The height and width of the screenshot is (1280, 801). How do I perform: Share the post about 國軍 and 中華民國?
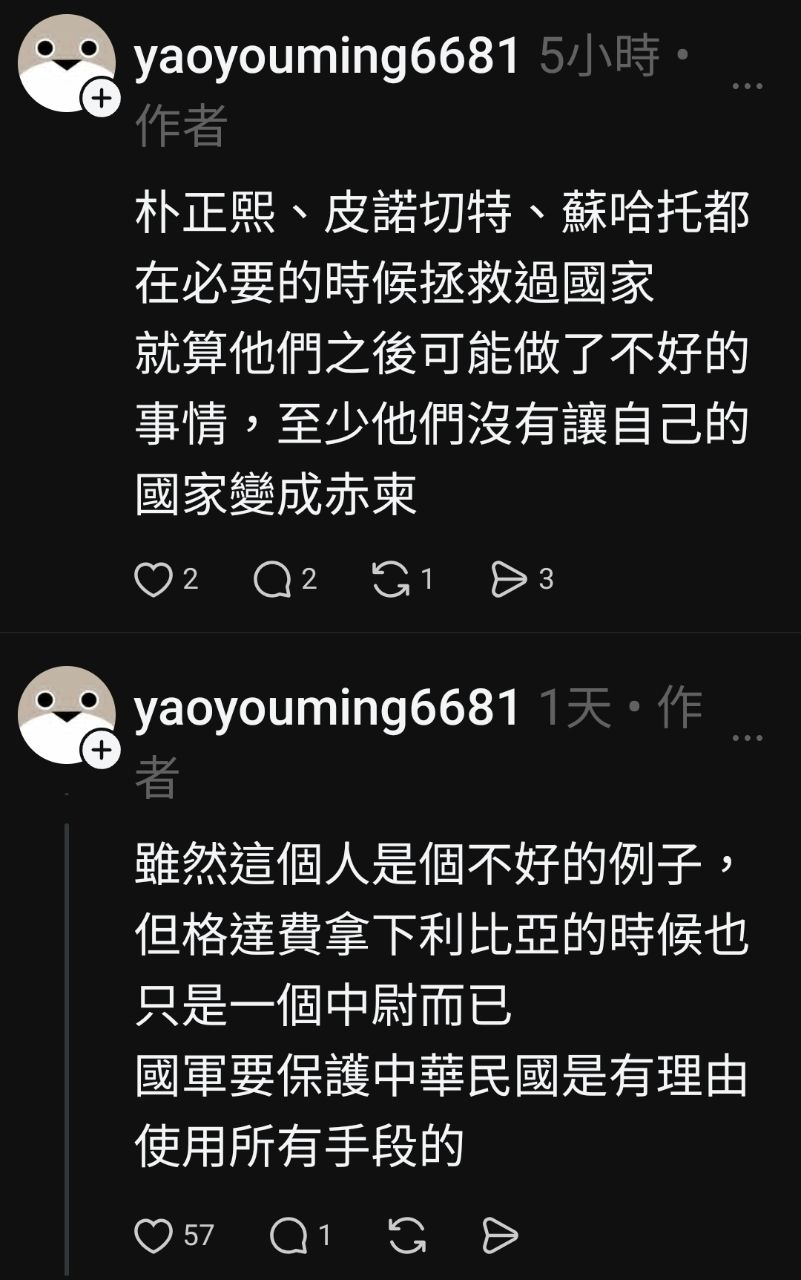point(500,1235)
